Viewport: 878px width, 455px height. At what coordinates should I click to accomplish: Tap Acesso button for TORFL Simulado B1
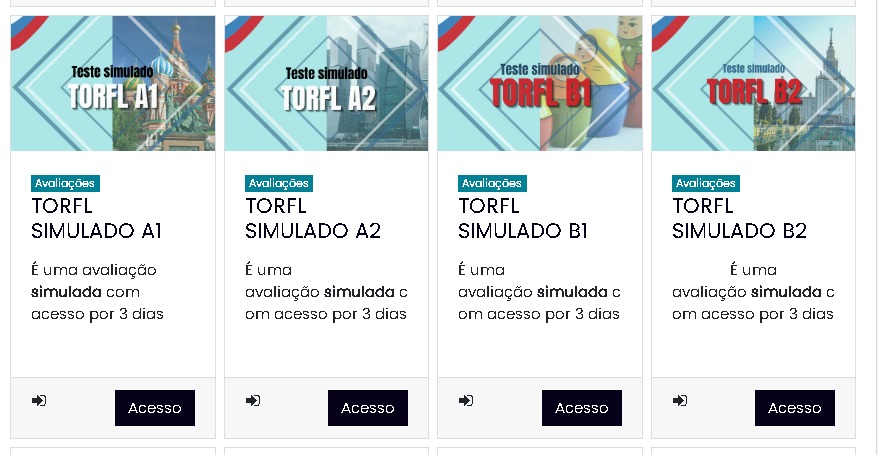click(x=581, y=408)
